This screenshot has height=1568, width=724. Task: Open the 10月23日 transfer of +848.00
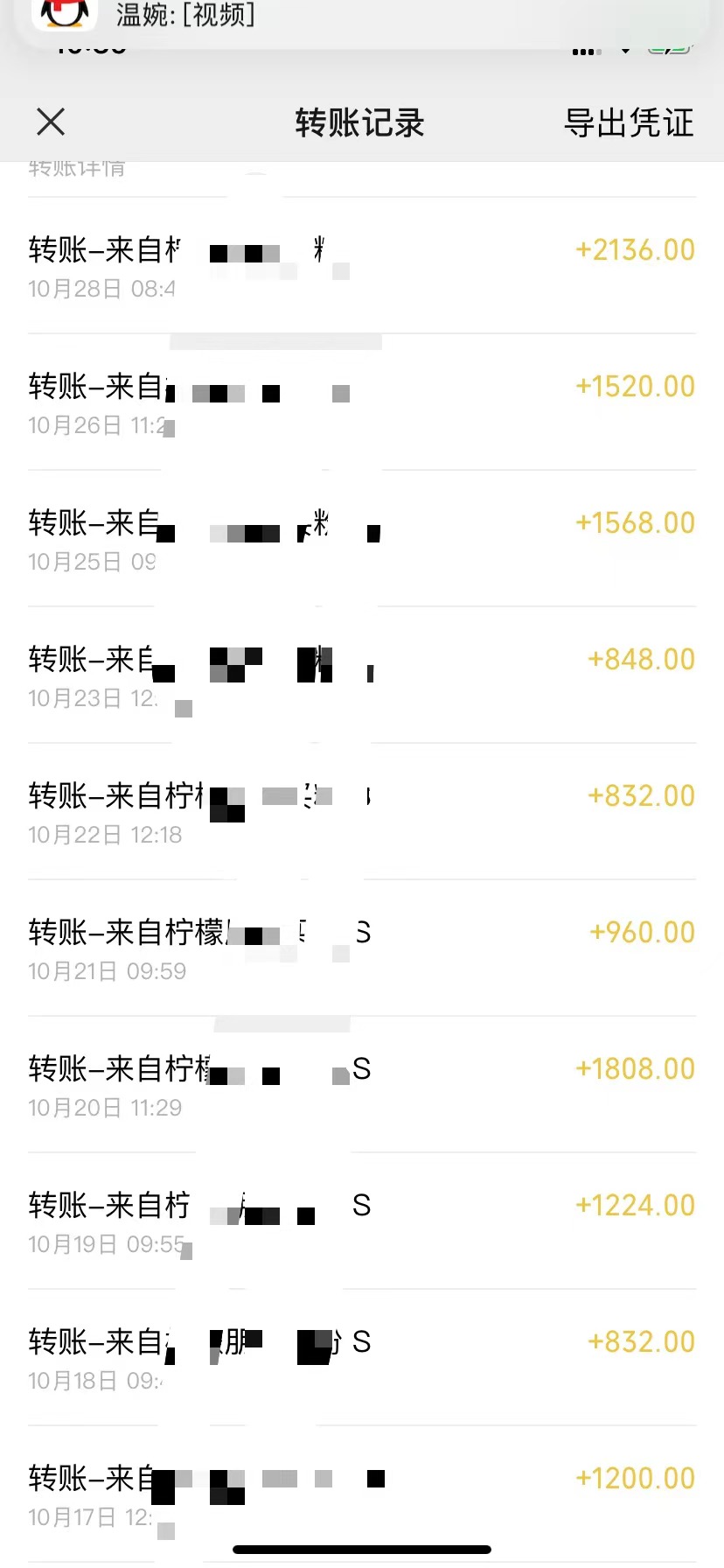point(362,675)
